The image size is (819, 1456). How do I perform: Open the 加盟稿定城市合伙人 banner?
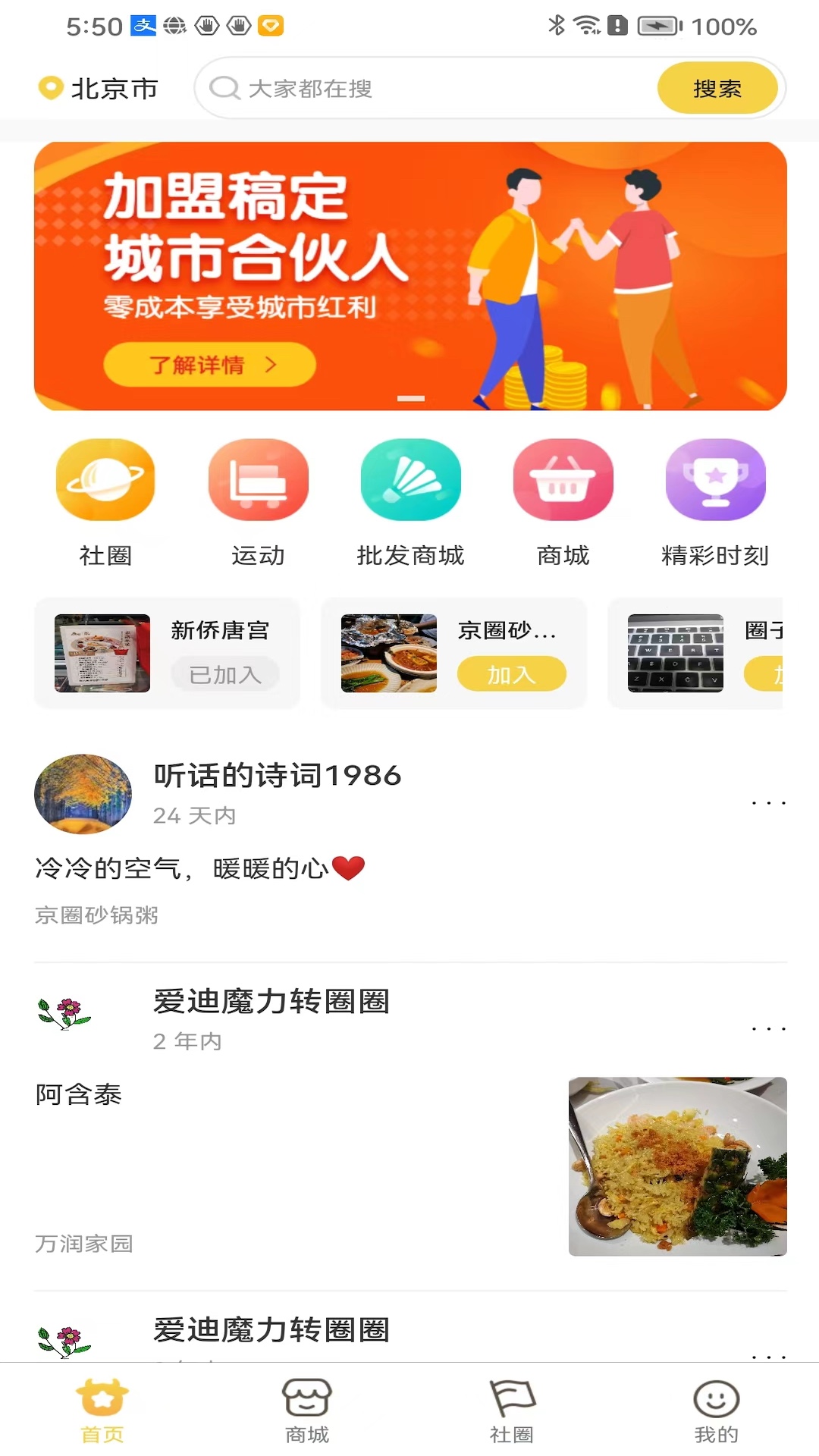pyautogui.click(x=410, y=276)
